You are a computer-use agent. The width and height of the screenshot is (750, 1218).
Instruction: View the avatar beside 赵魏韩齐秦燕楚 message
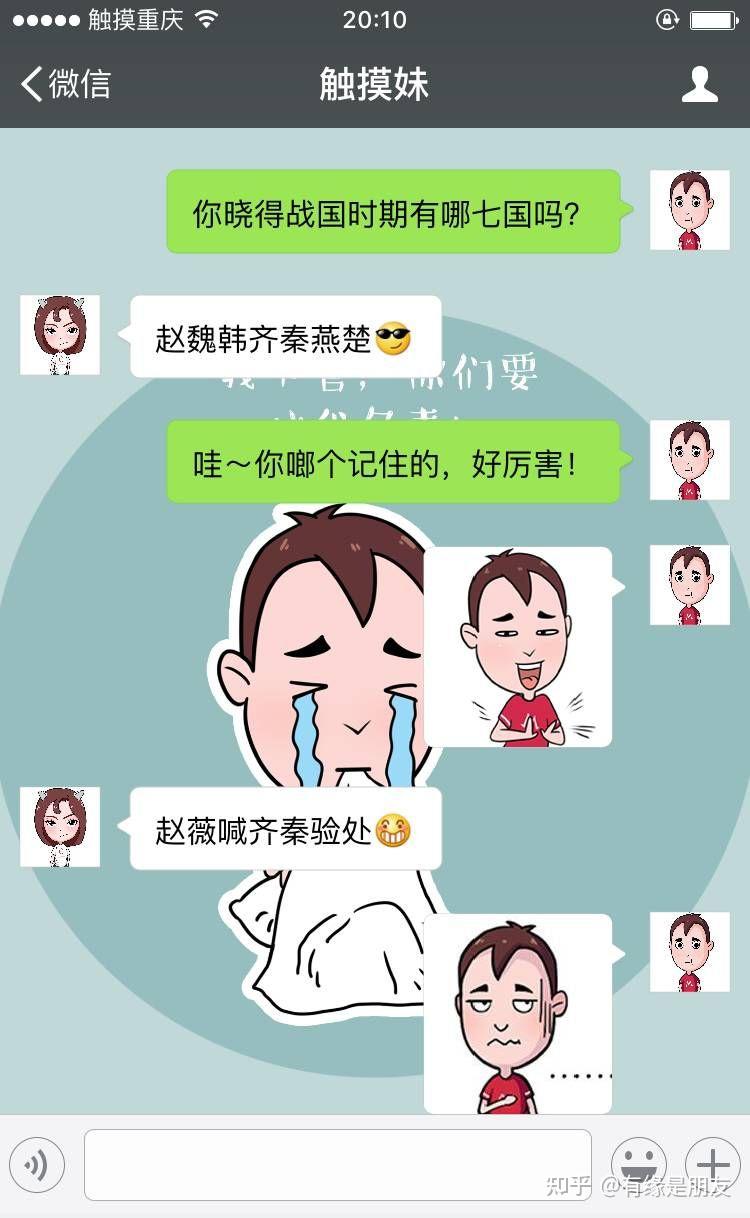coord(60,335)
